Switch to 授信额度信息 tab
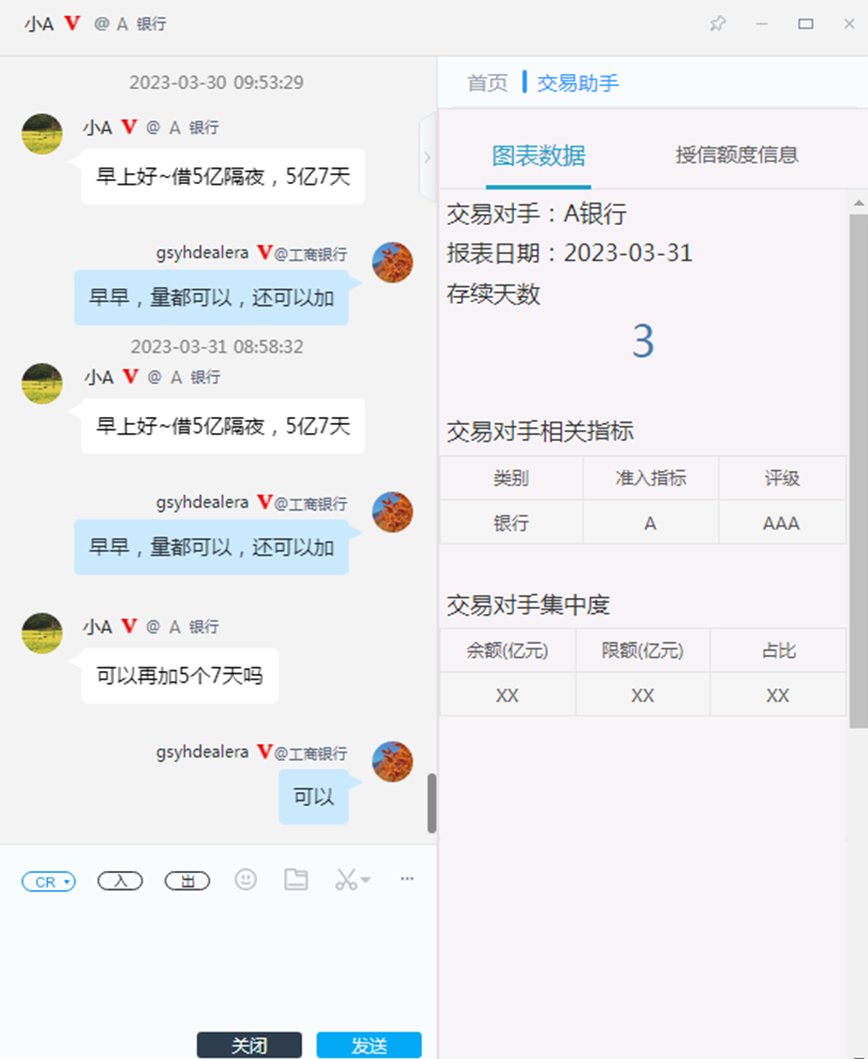Image resolution: width=868 pixels, height=1059 pixels. (736, 155)
